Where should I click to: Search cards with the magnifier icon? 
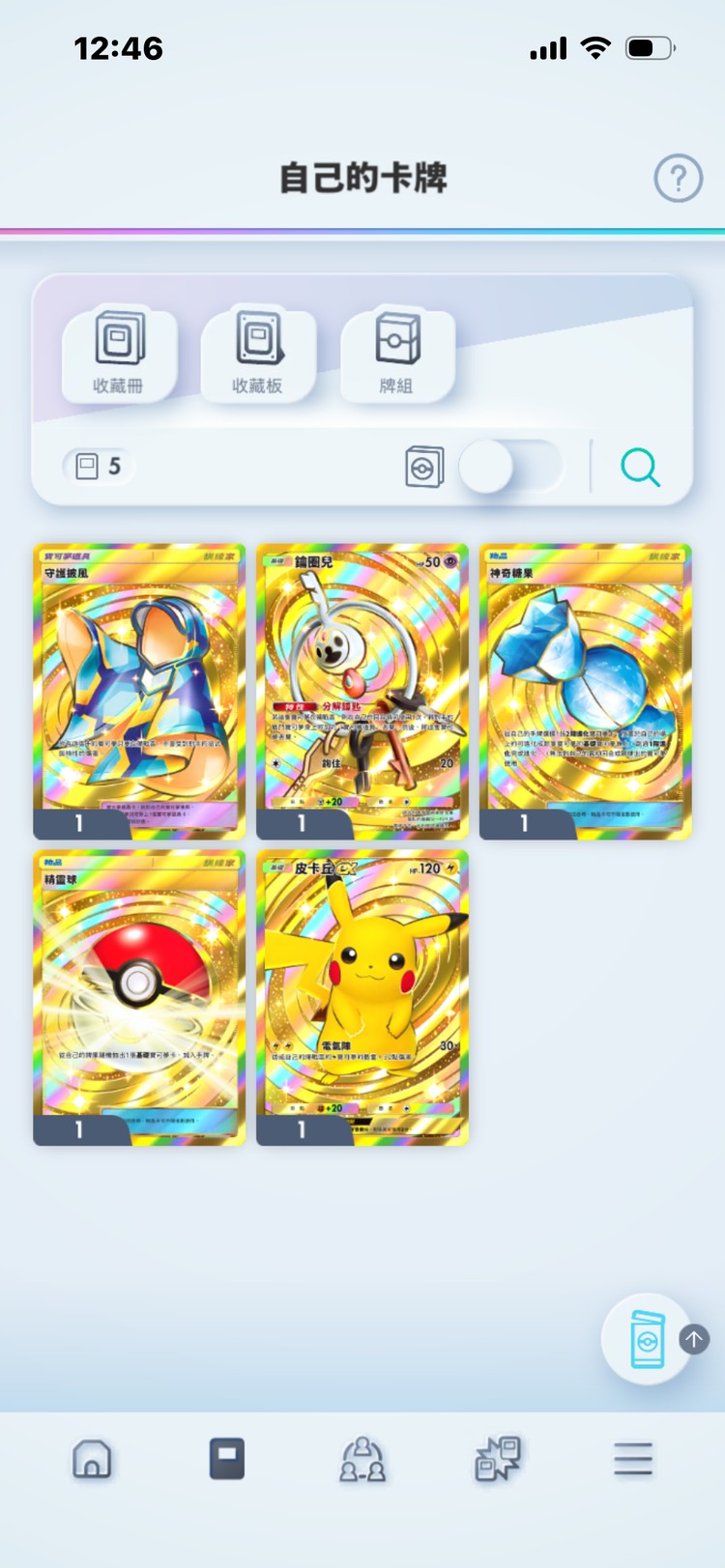click(640, 468)
